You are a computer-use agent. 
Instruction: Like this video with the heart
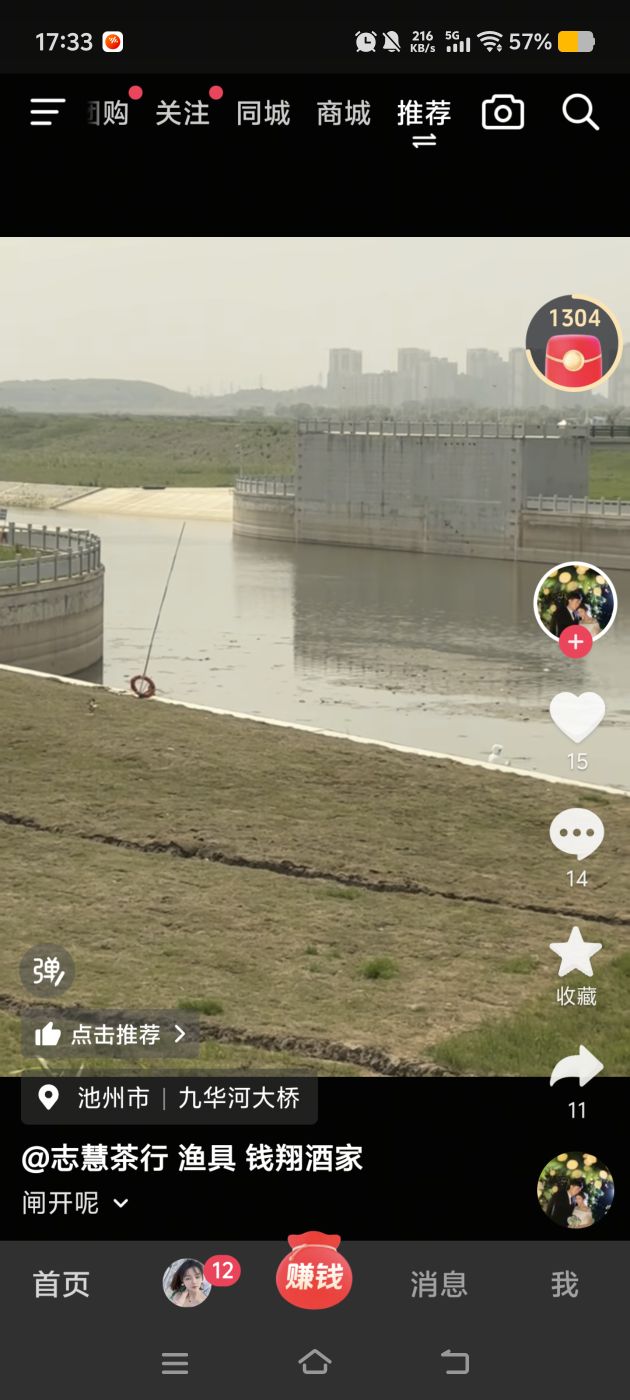click(x=577, y=718)
